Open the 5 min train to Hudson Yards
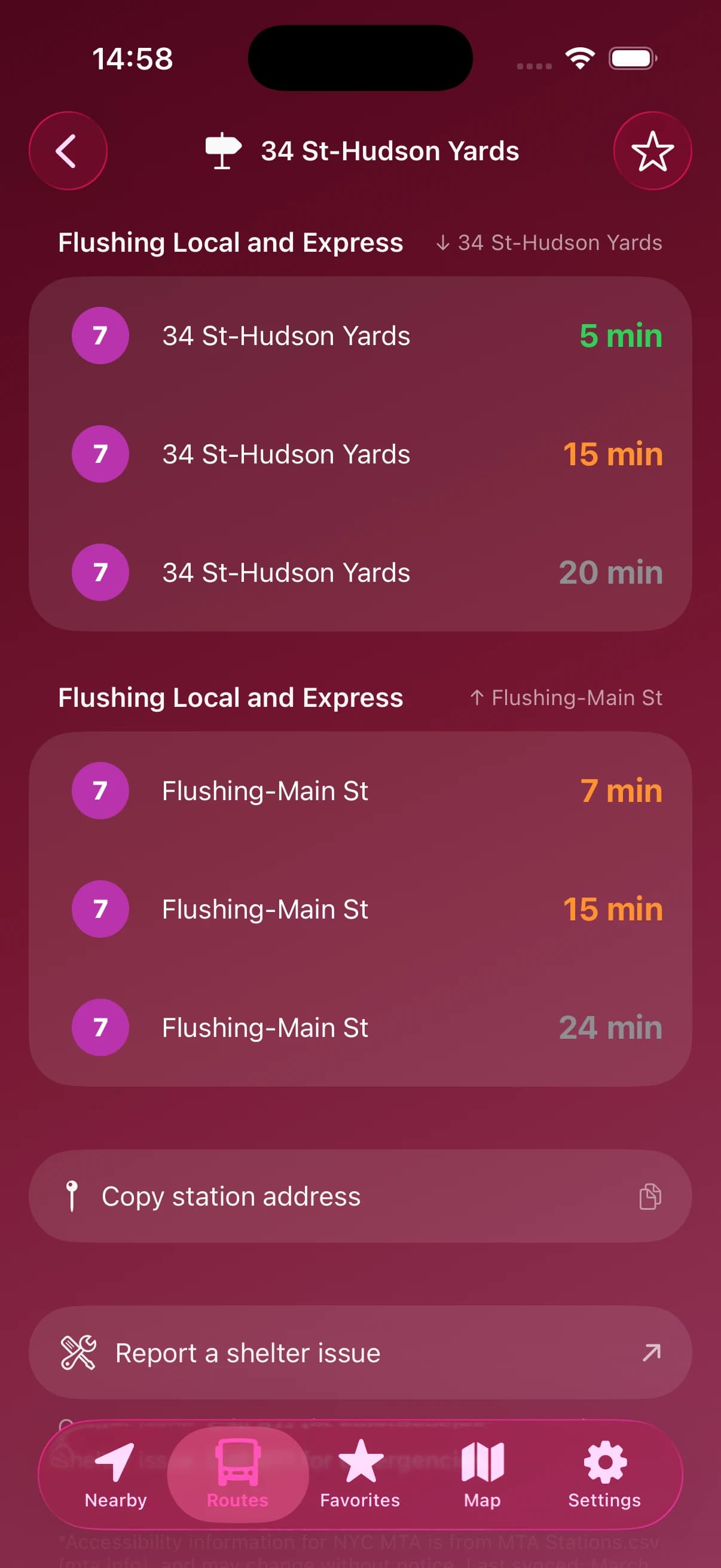This screenshot has height=1568, width=721. point(360,335)
